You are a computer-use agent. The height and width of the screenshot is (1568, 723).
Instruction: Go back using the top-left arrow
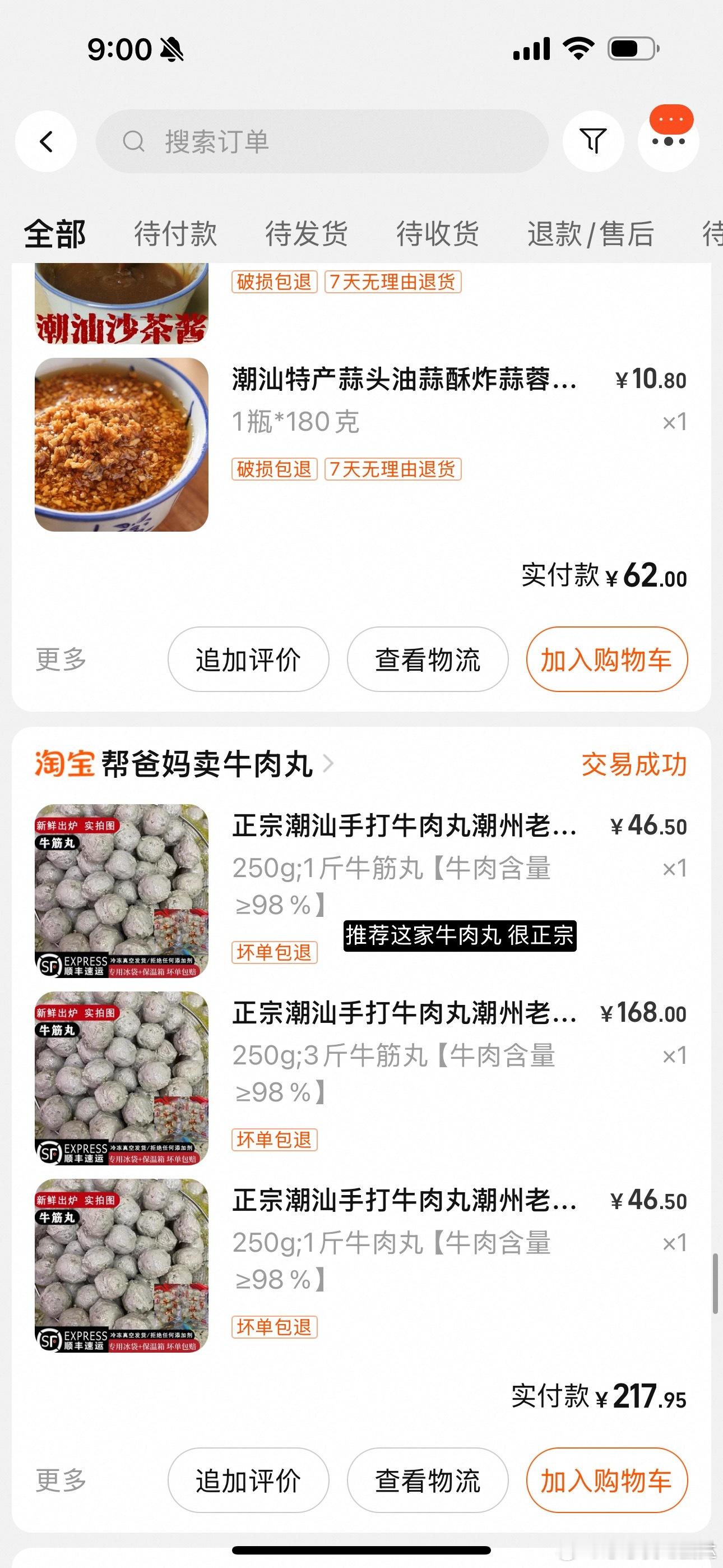pyautogui.click(x=47, y=142)
